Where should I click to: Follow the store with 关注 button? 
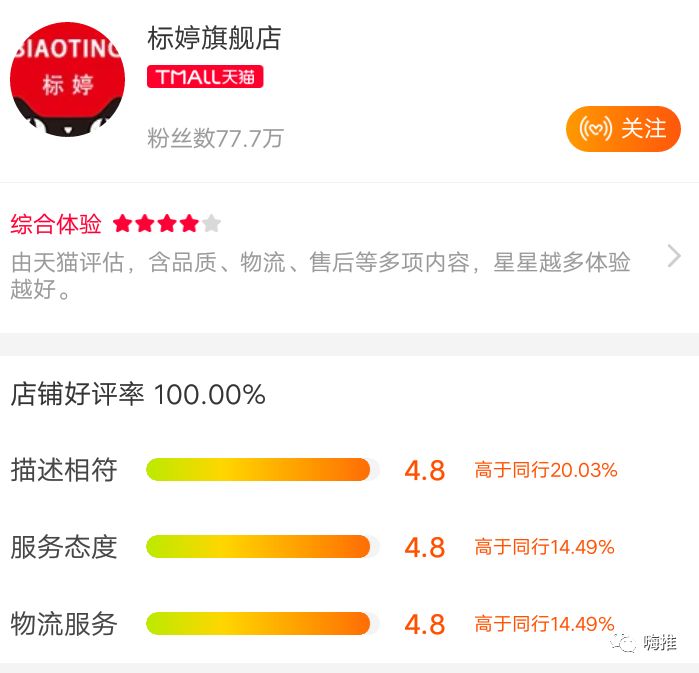623,129
